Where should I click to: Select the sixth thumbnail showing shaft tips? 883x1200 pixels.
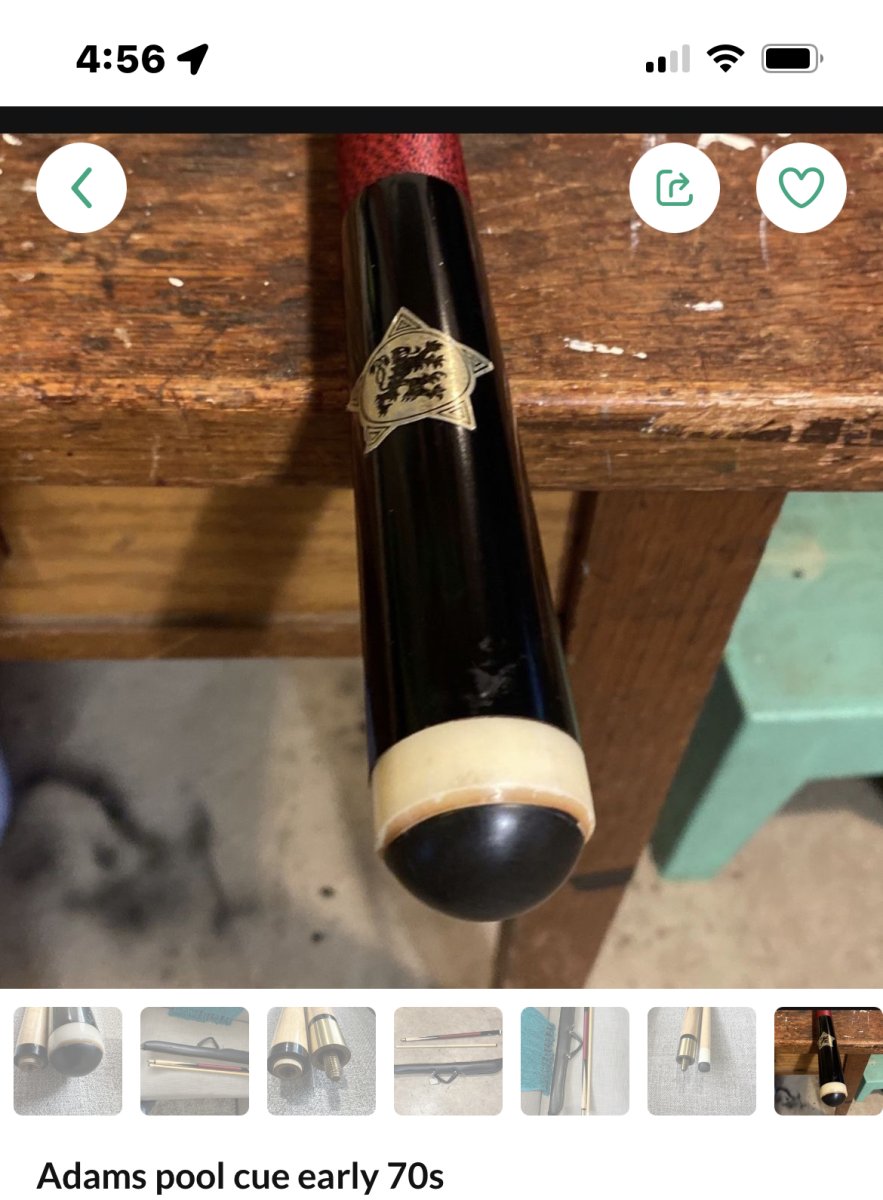pos(702,1061)
